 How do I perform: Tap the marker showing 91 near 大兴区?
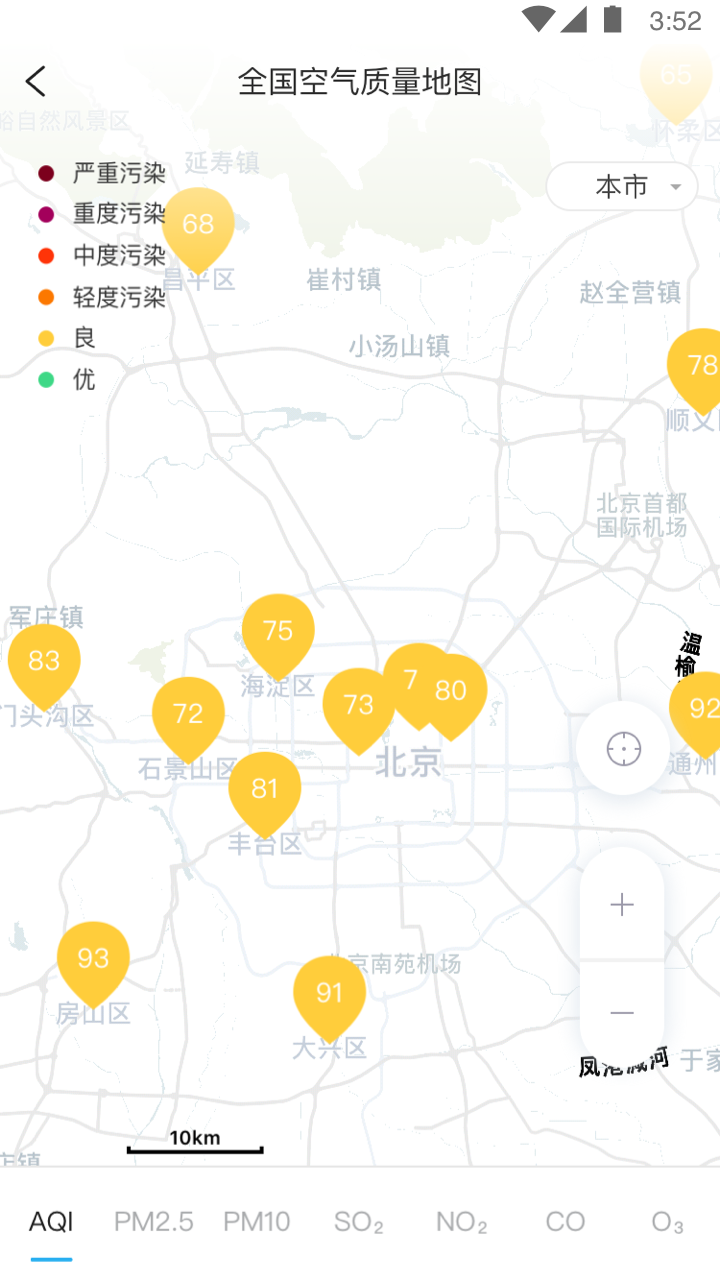[x=329, y=993]
